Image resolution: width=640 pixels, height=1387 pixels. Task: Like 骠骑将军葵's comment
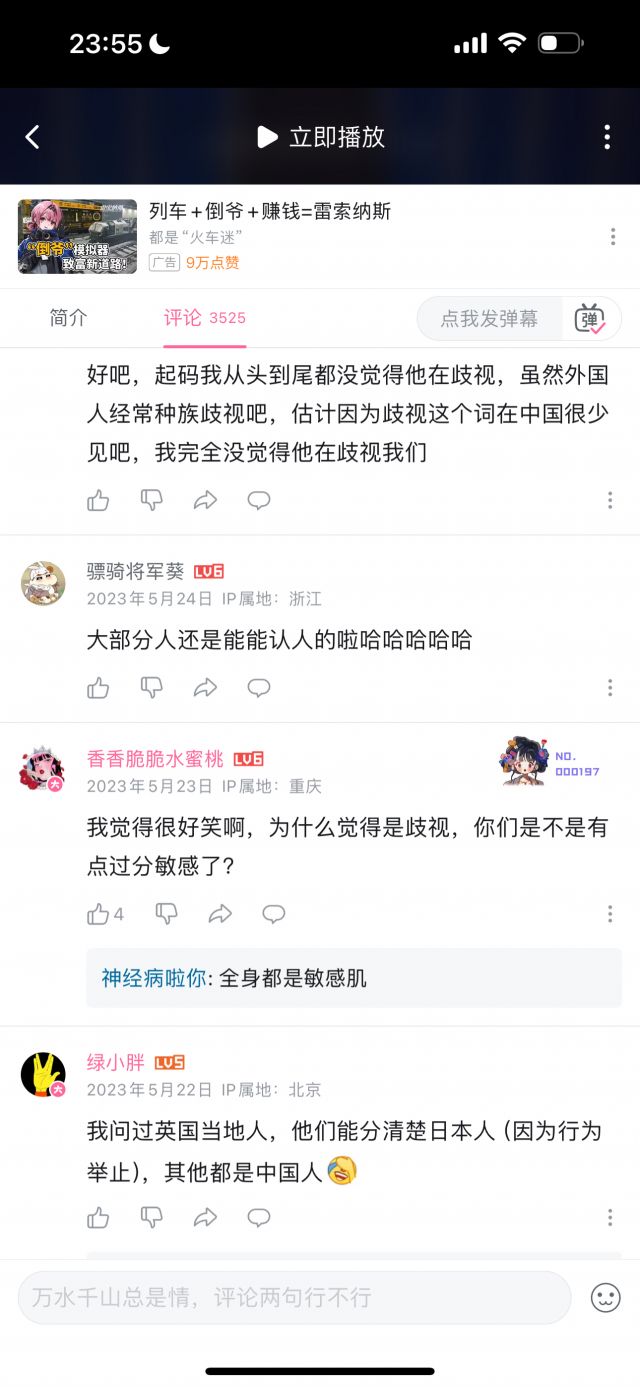pos(98,688)
